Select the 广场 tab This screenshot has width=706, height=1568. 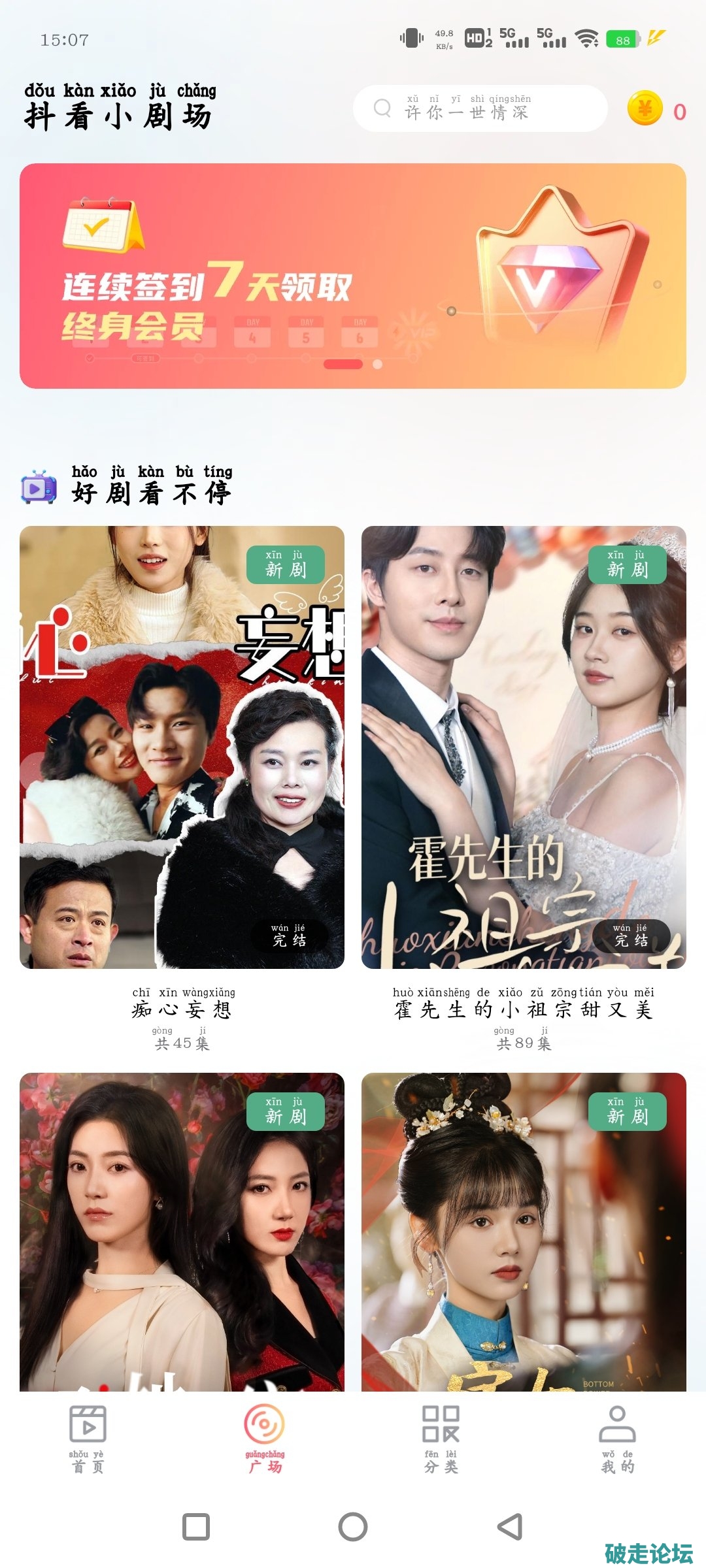click(265, 1439)
